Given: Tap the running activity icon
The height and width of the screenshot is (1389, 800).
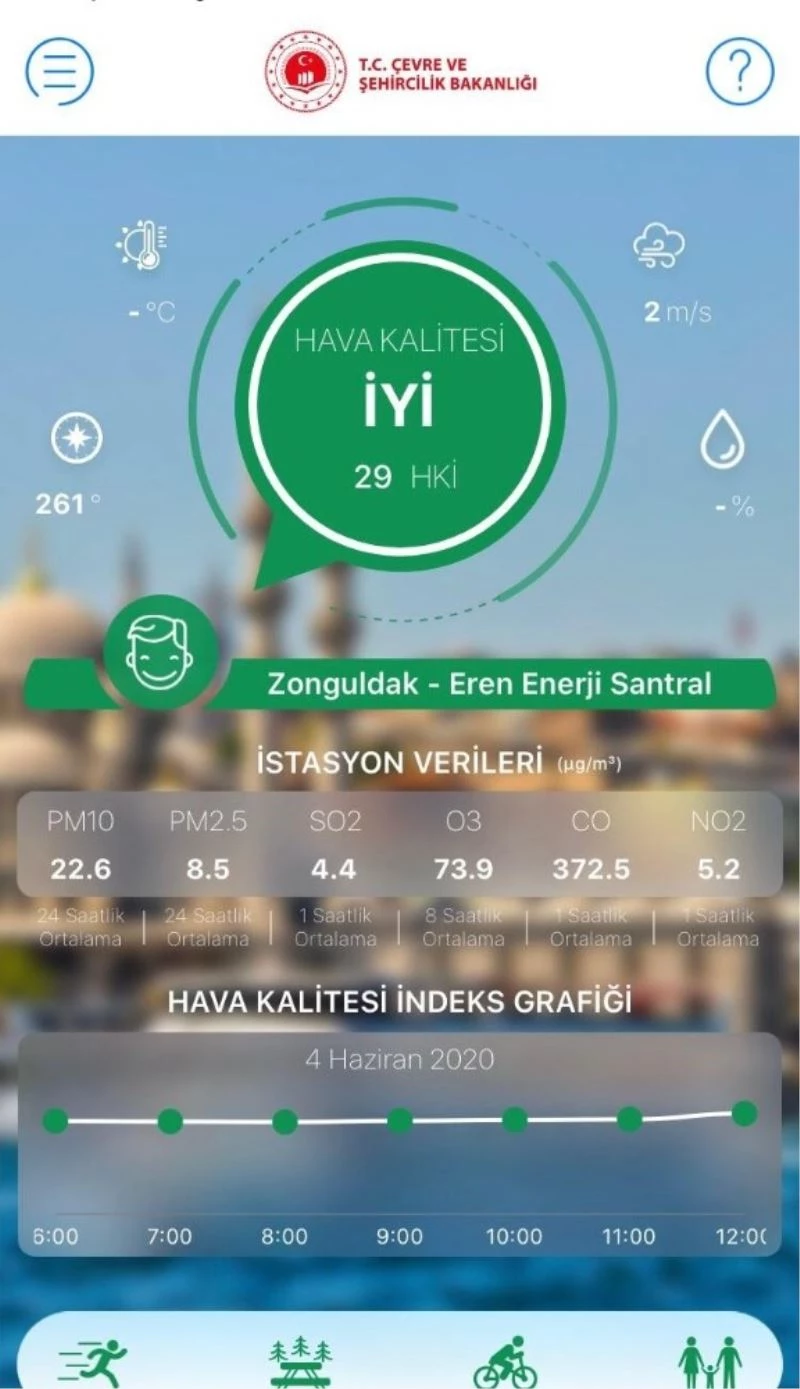Looking at the screenshot, I should [93, 1362].
